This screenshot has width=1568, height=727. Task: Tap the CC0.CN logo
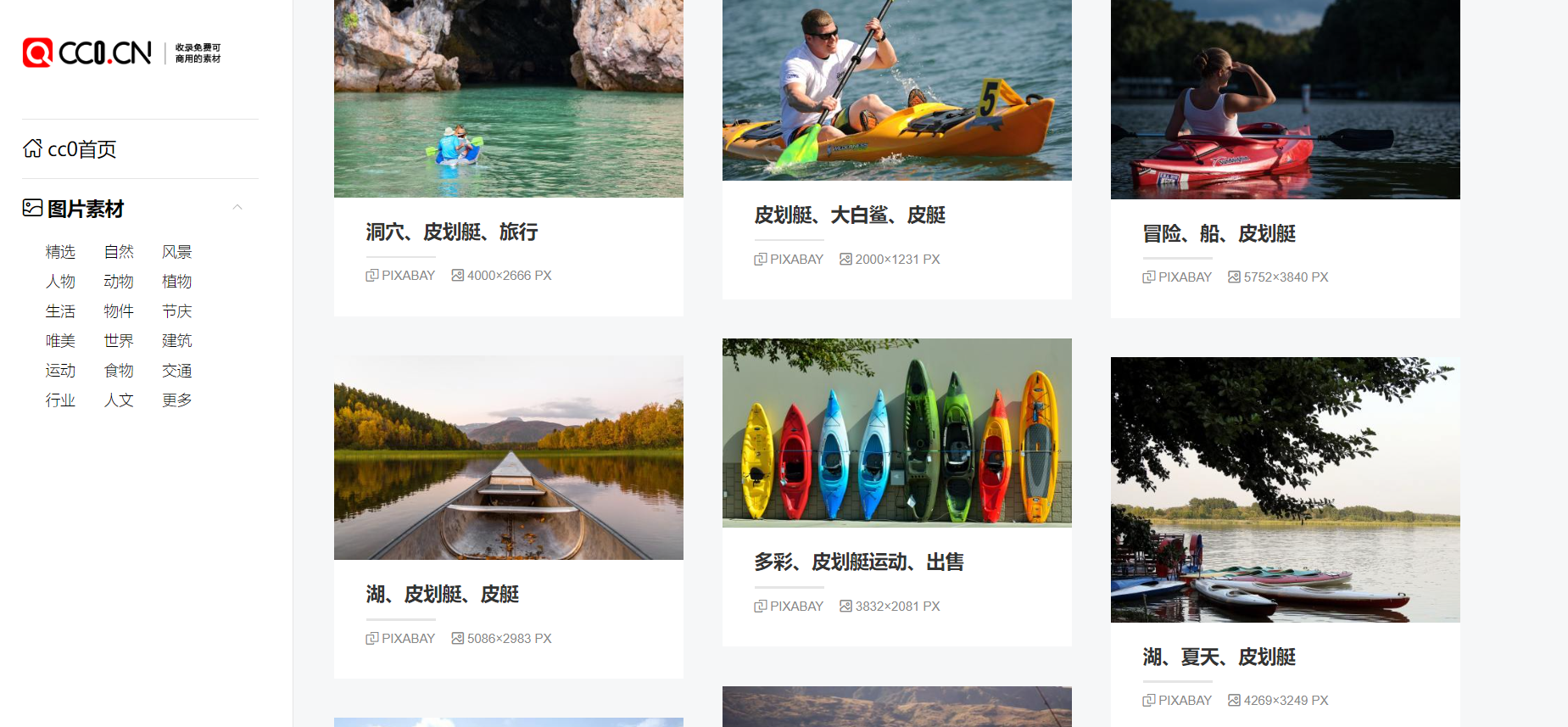tap(87, 53)
